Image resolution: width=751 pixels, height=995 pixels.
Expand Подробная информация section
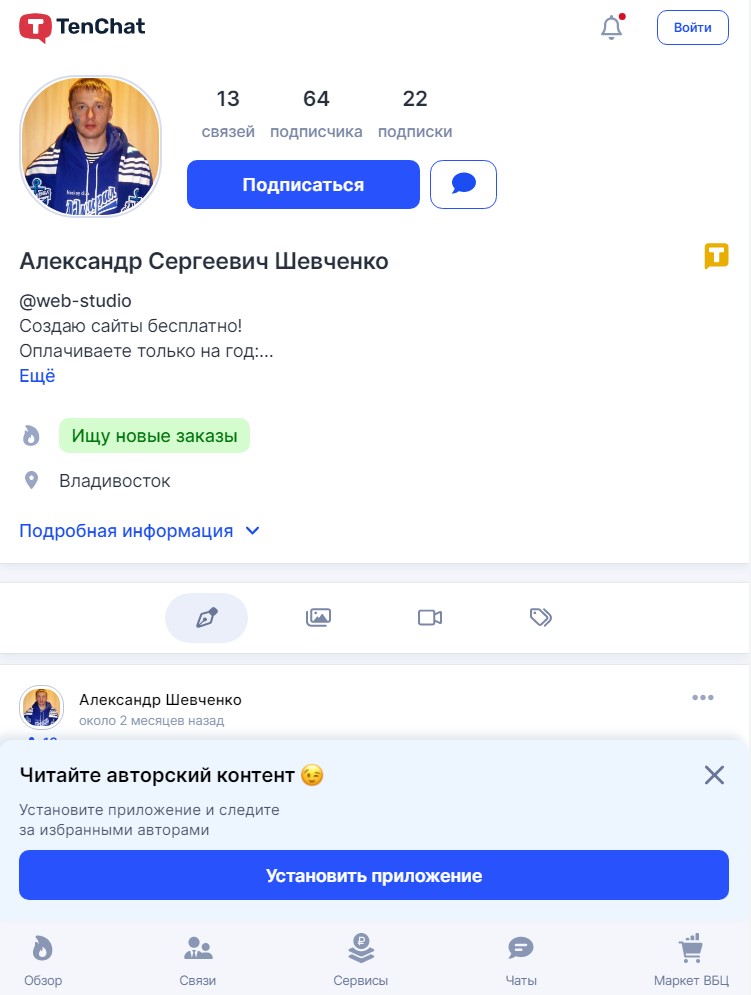pyautogui.click(x=140, y=531)
